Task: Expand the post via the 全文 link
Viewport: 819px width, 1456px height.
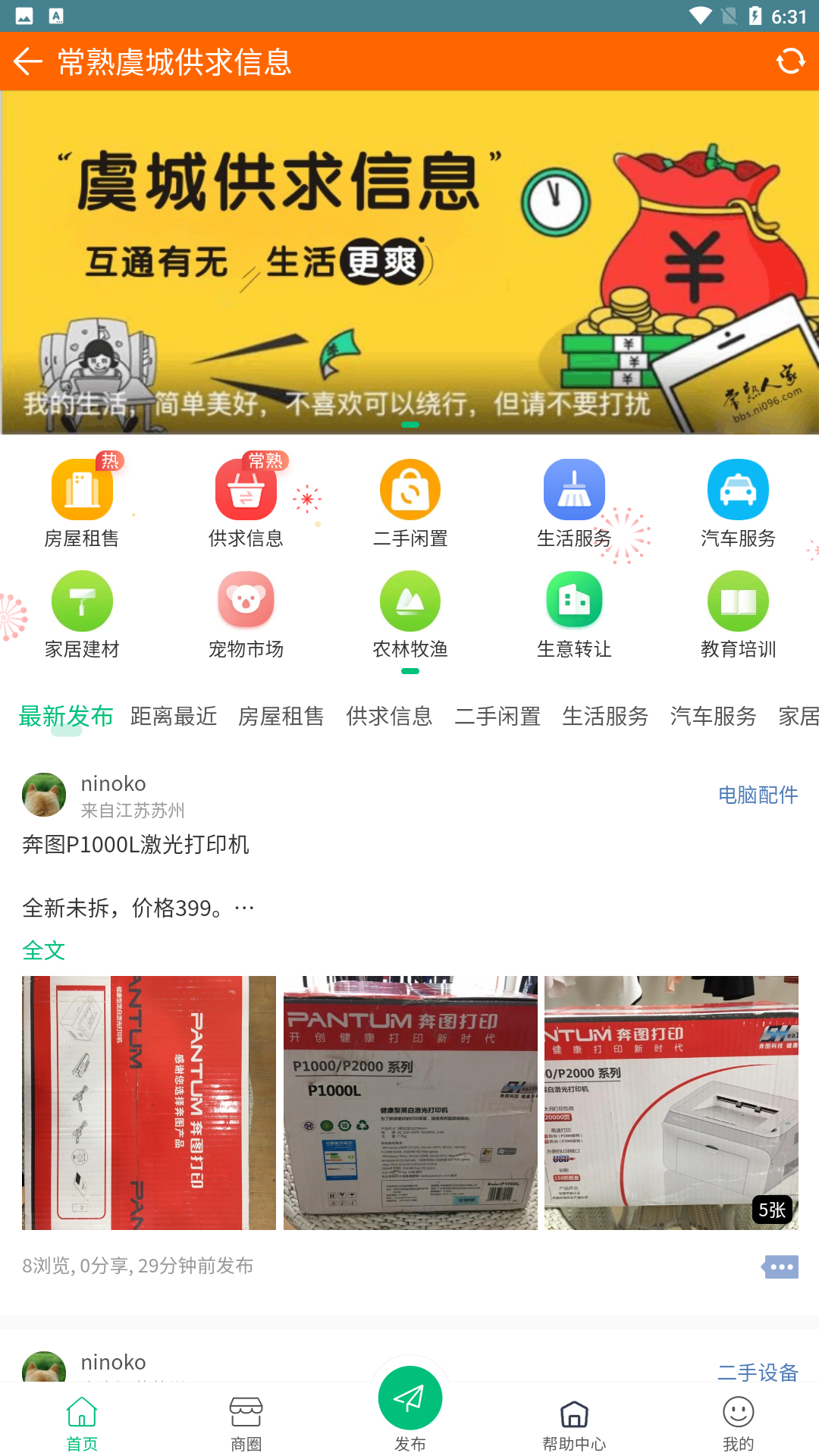Action: (43, 949)
